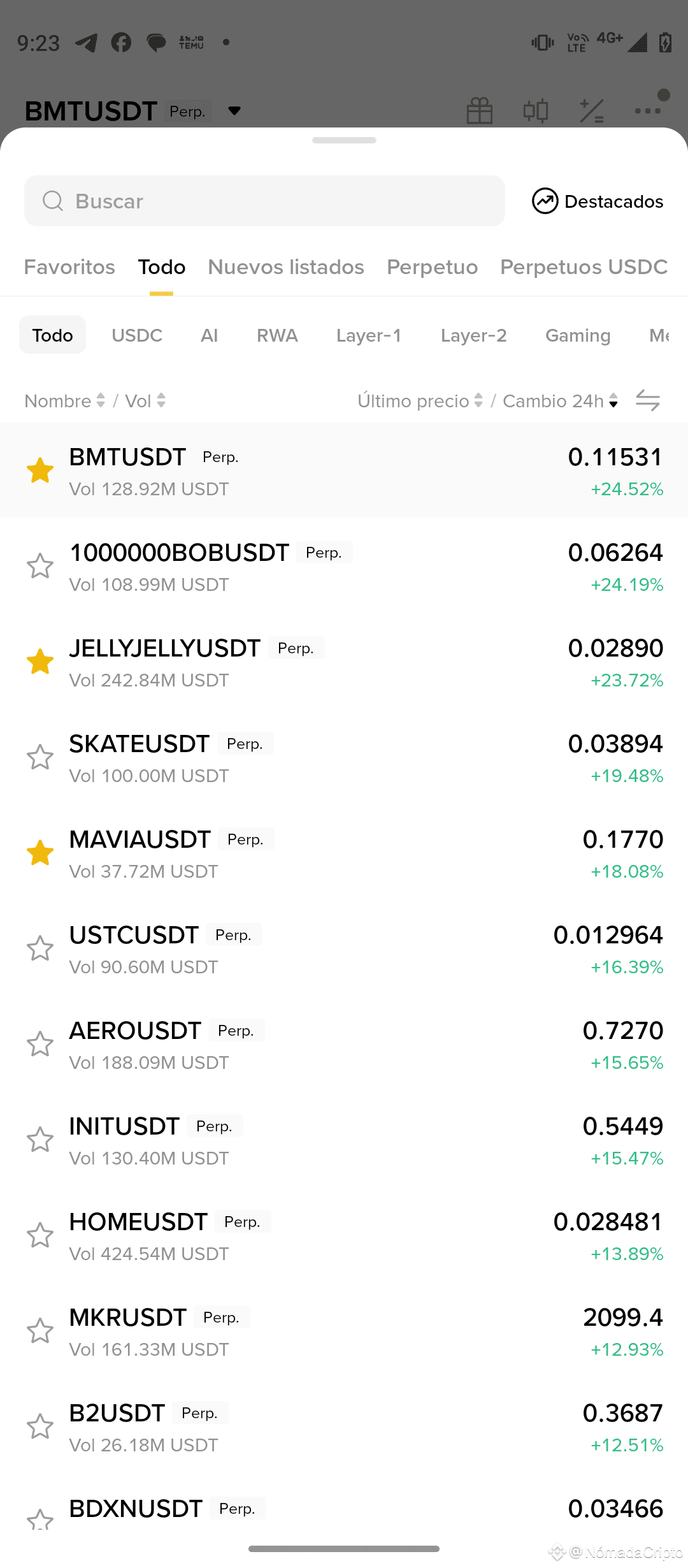Filter by the AI category chip
688x1568 pixels.
point(210,335)
